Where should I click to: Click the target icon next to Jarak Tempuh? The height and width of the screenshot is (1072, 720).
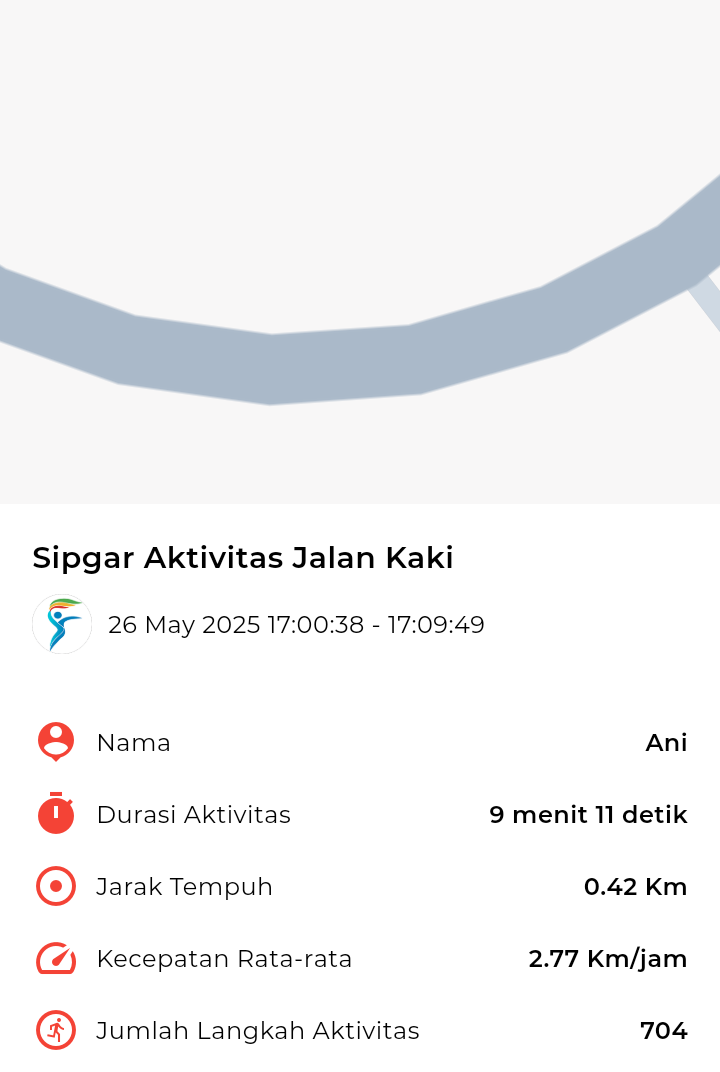[55, 886]
